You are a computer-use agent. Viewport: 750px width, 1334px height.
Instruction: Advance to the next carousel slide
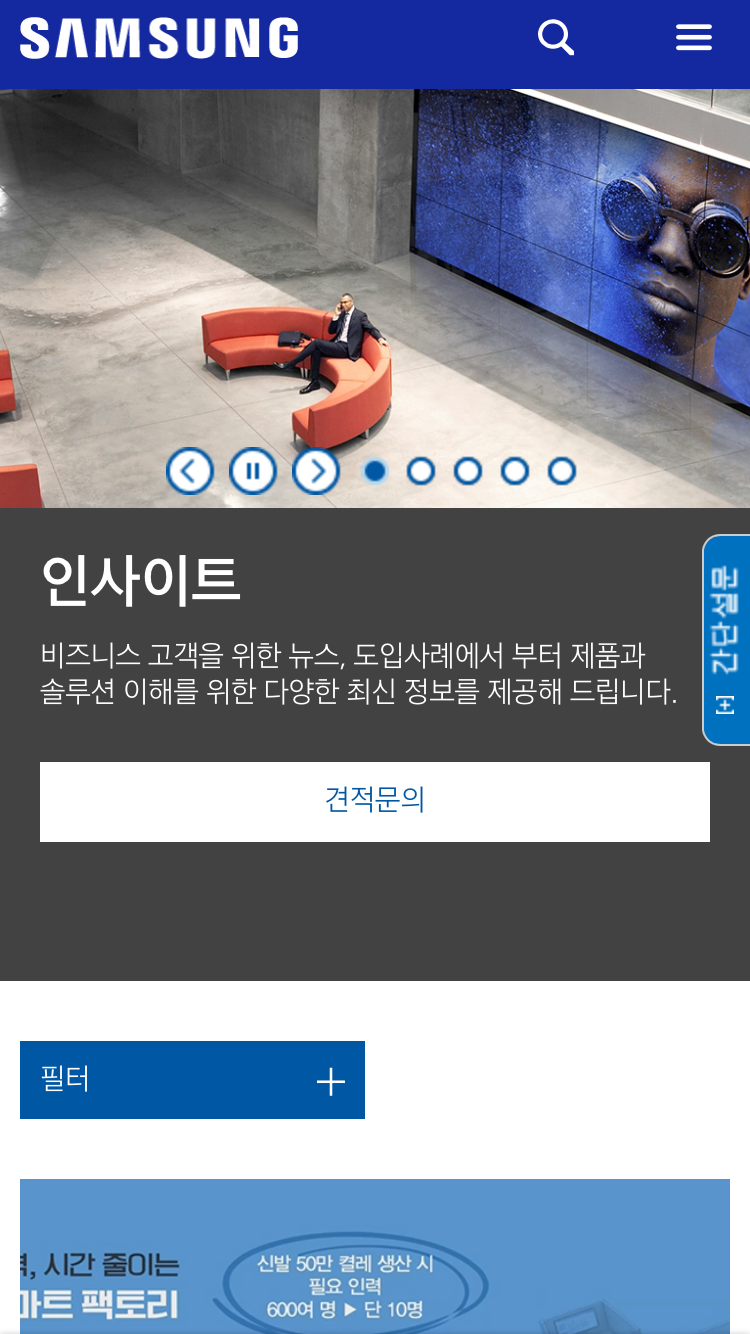coord(316,470)
